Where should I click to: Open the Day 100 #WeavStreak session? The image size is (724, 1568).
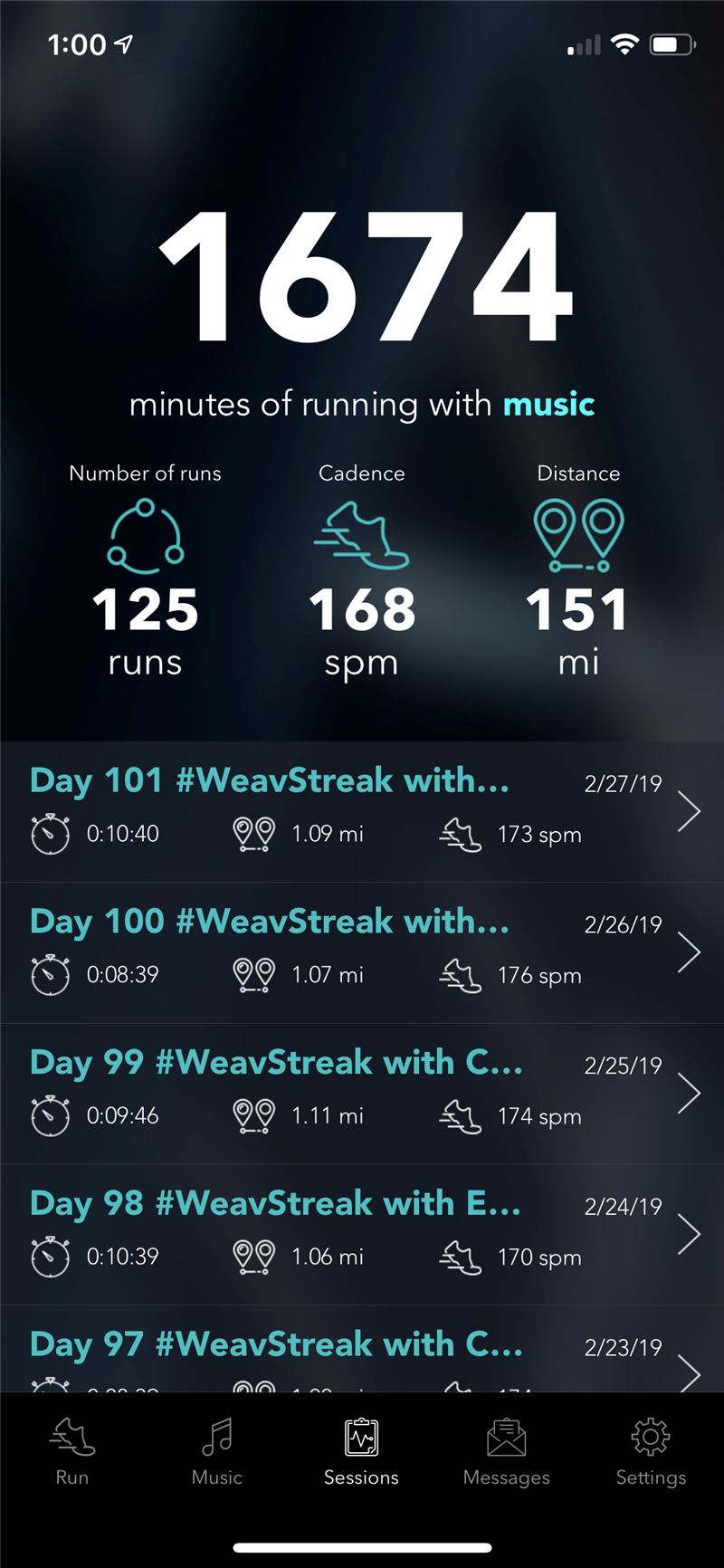click(x=362, y=953)
